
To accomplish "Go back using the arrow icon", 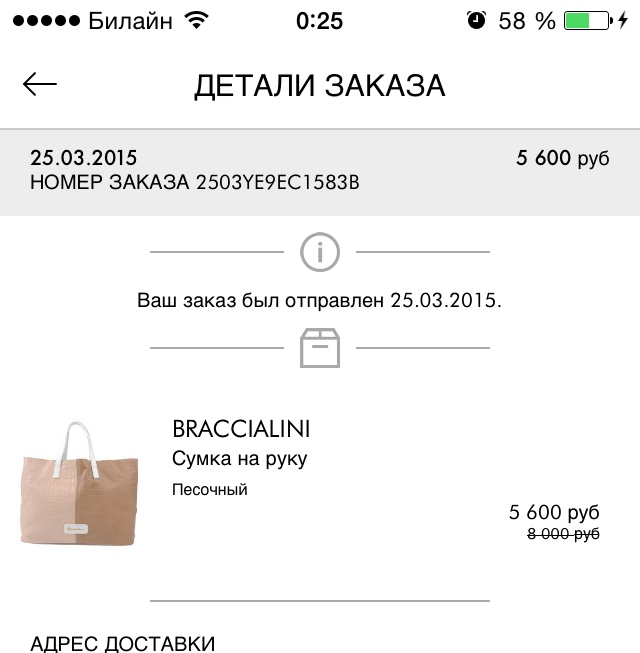I will (40, 85).
